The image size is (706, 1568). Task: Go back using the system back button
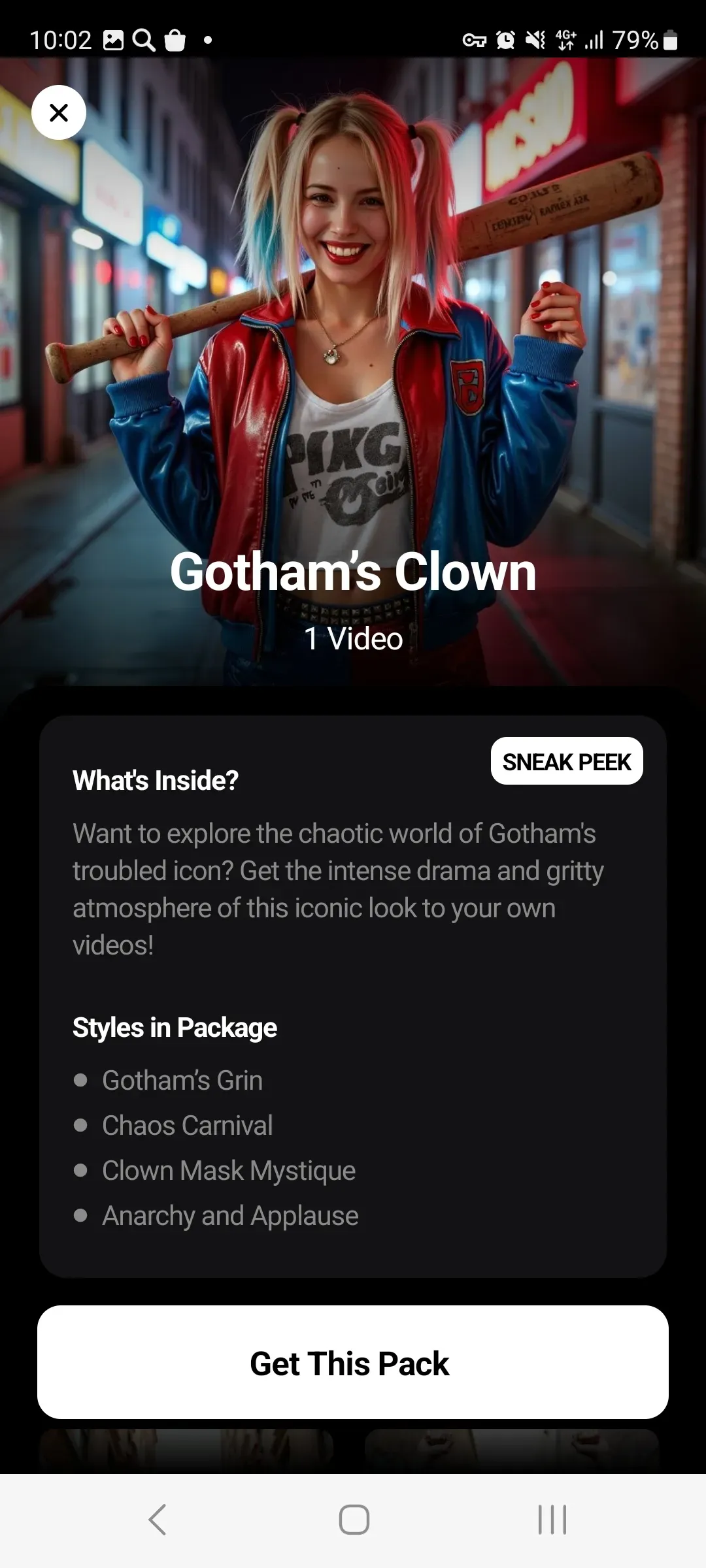pyautogui.click(x=158, y=1519)
